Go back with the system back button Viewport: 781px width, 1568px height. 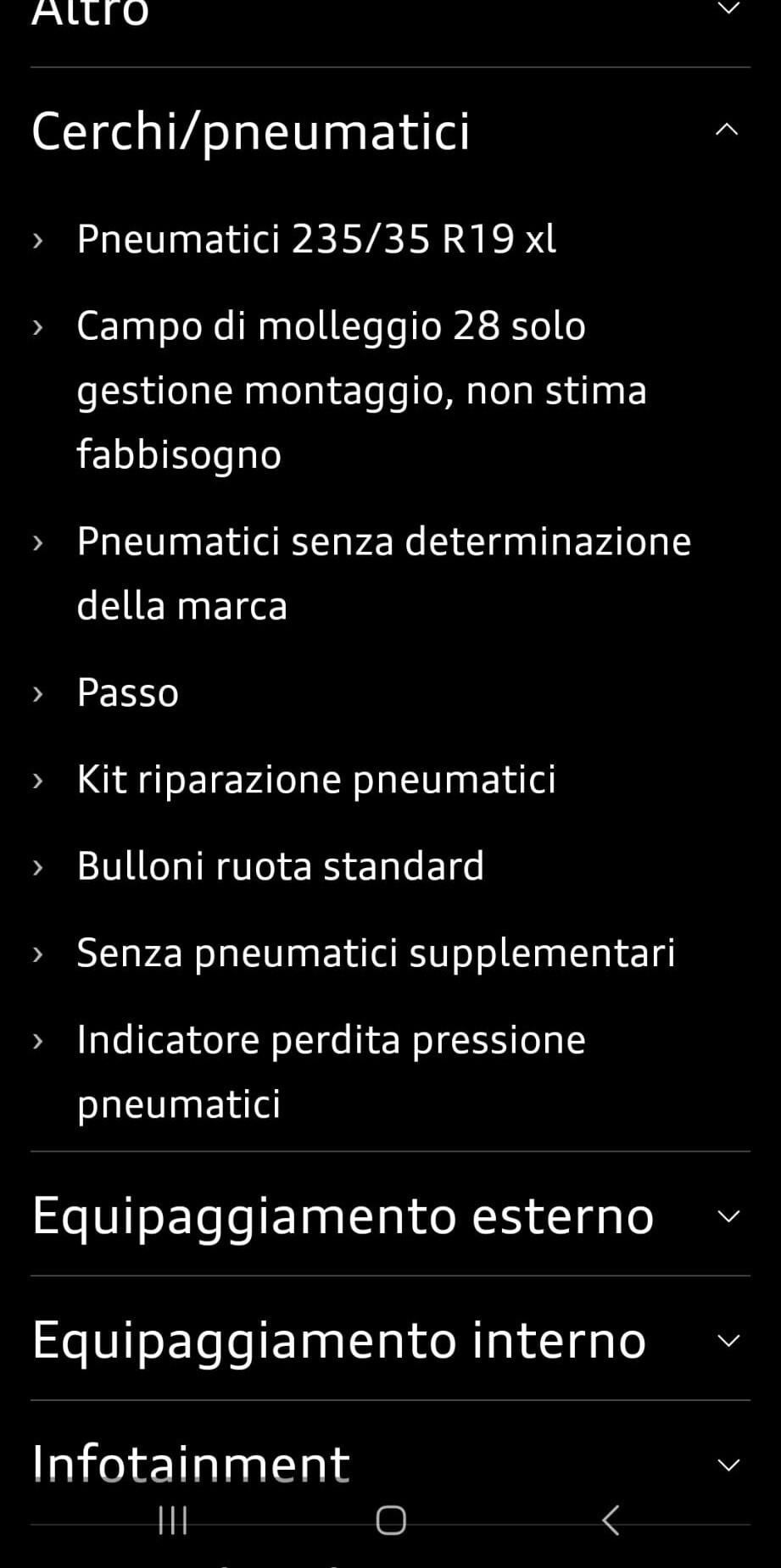pyautogui.click(x=610, y=1521)
